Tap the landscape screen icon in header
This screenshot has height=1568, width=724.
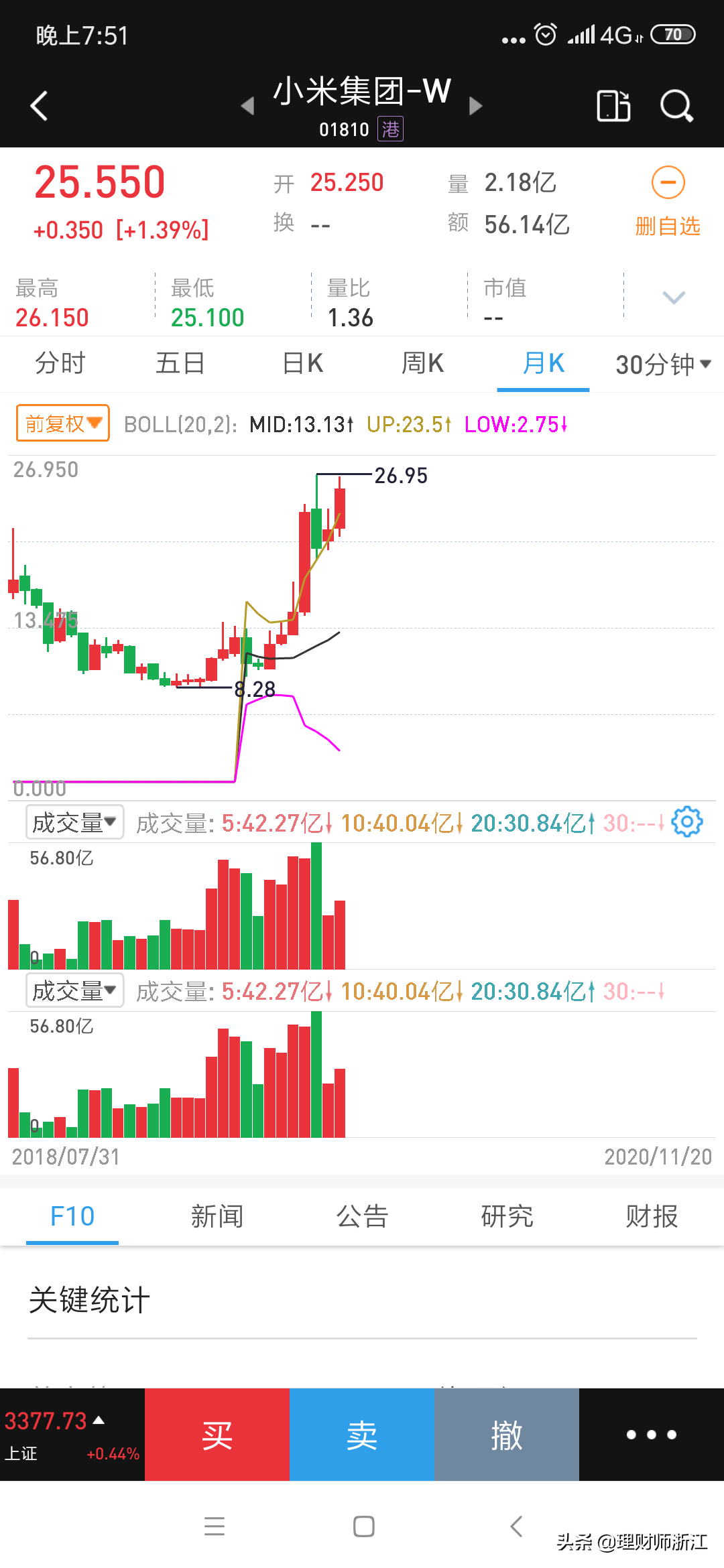point(613,106)
